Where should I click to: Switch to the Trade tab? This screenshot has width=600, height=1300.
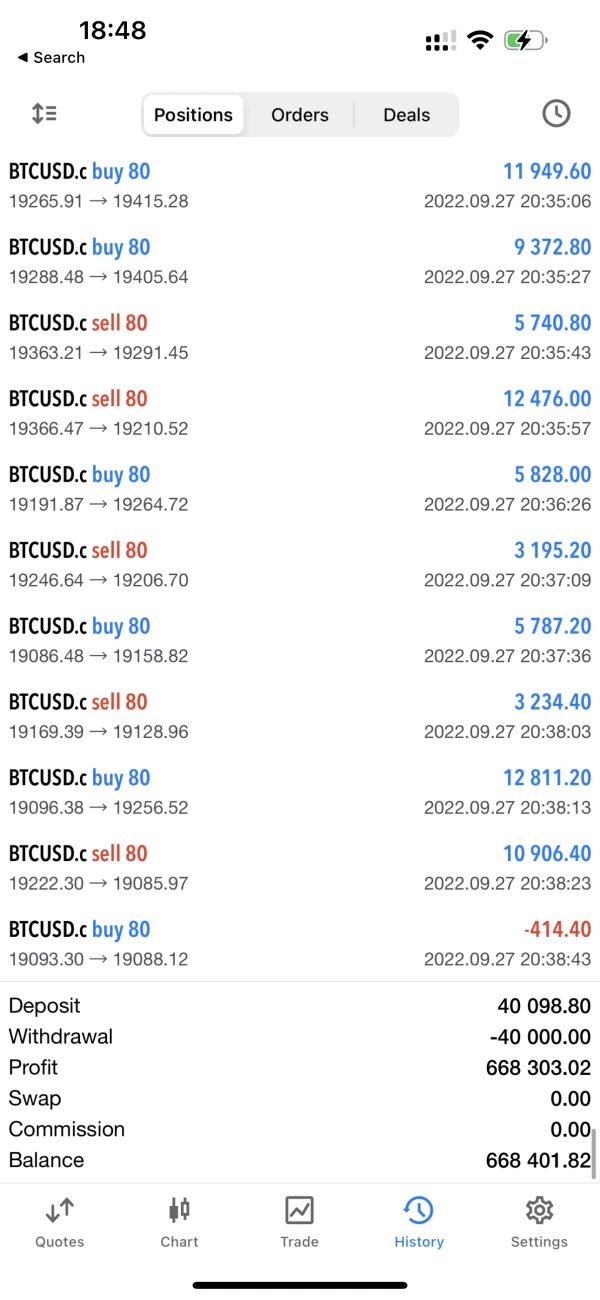pyautogui.click(x=299, y=1222)
